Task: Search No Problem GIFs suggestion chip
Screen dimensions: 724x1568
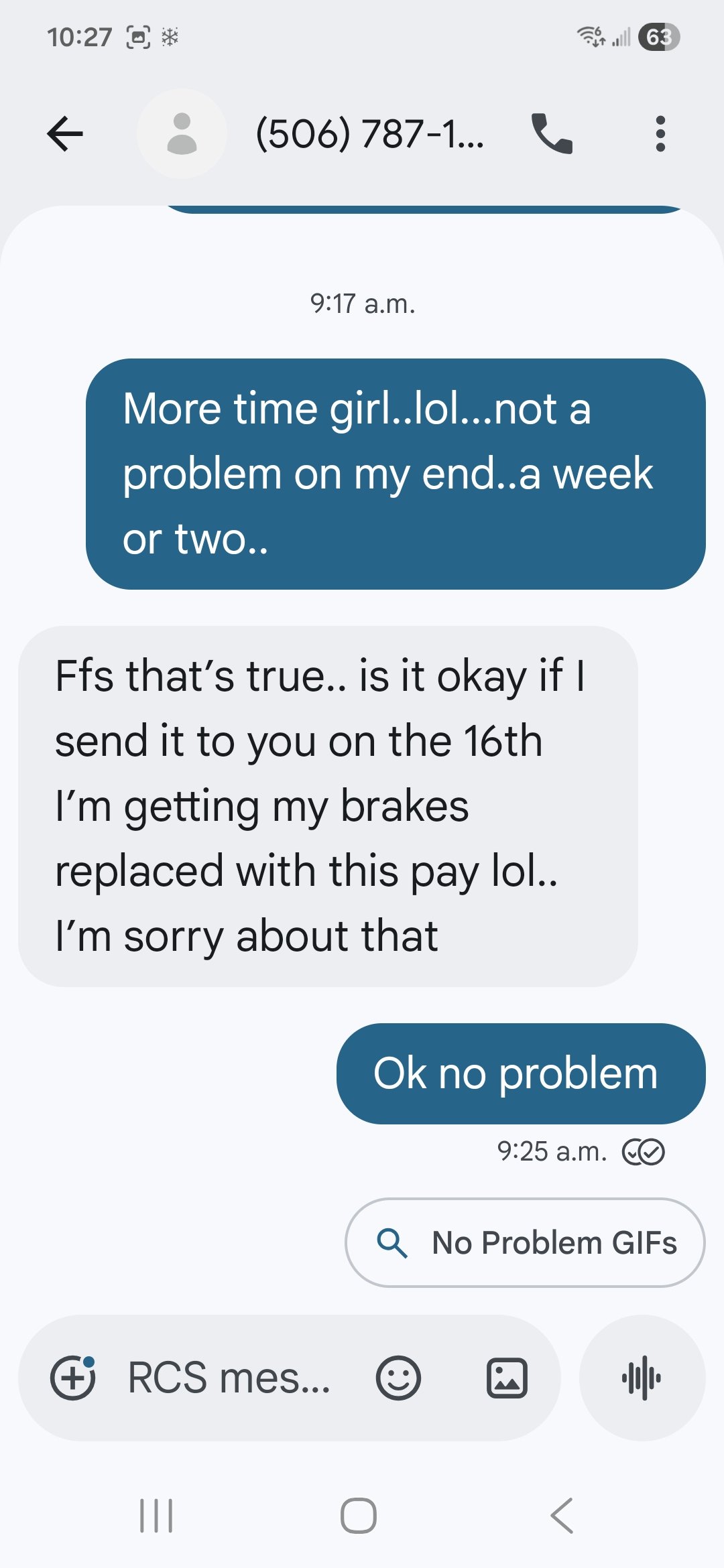Action: tap(525, 1242)
